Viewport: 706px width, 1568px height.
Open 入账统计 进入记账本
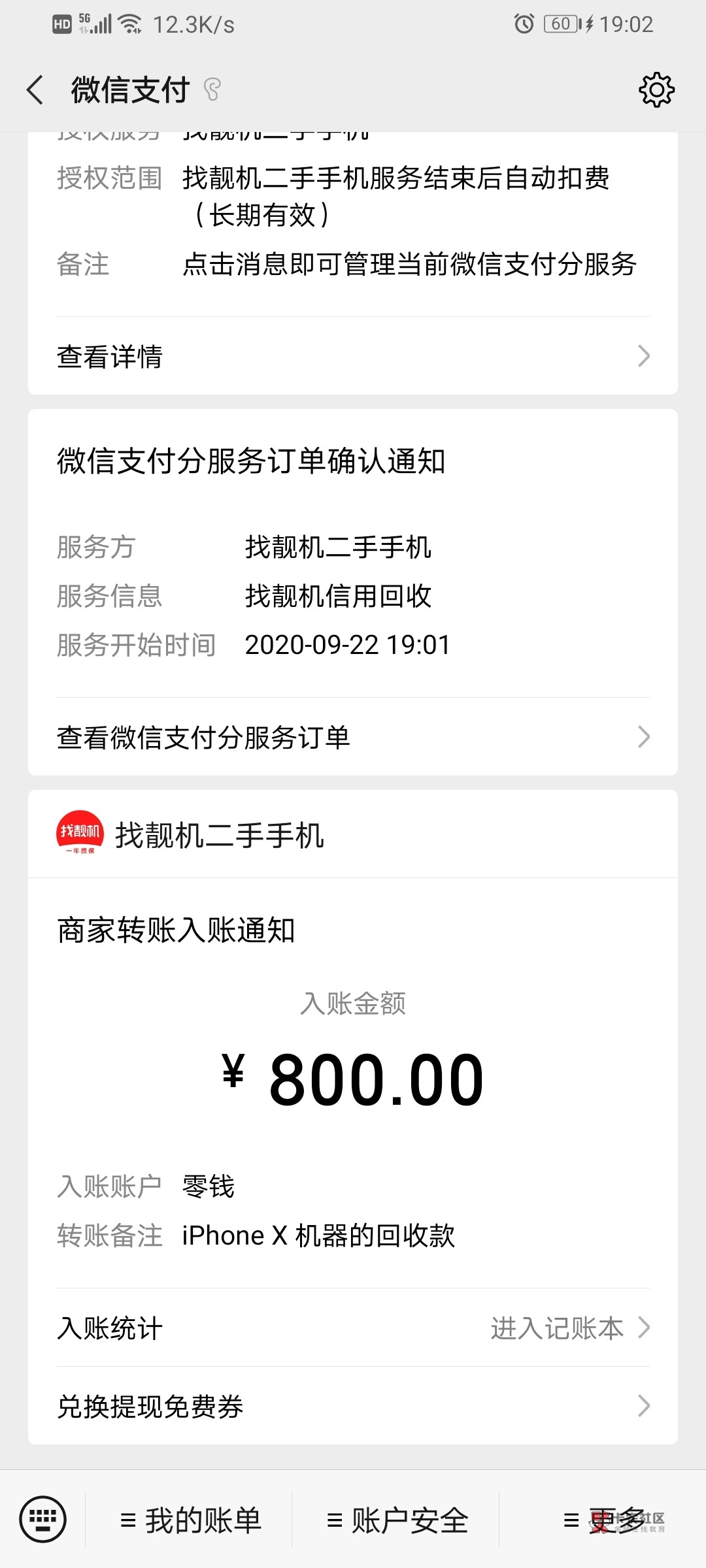(353, 1328)
